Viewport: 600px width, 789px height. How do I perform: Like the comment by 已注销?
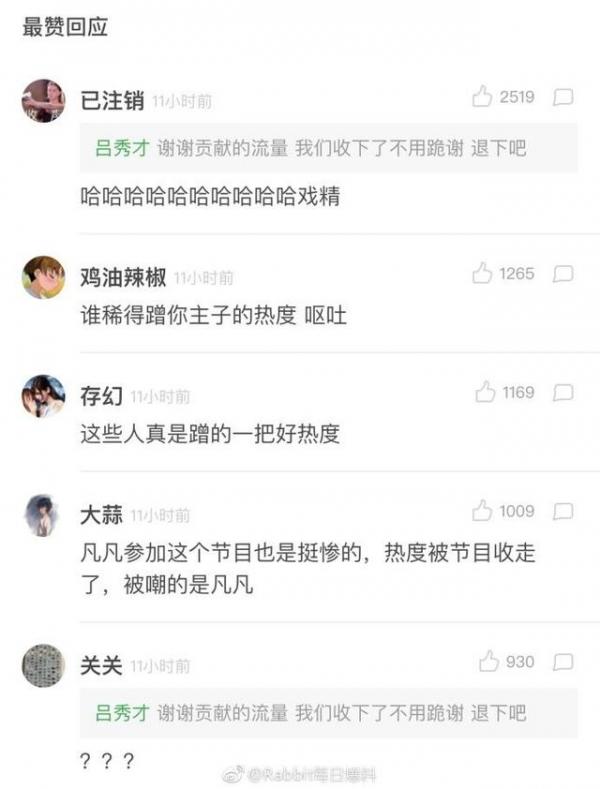pyautogui.click(x=484, y=97)
